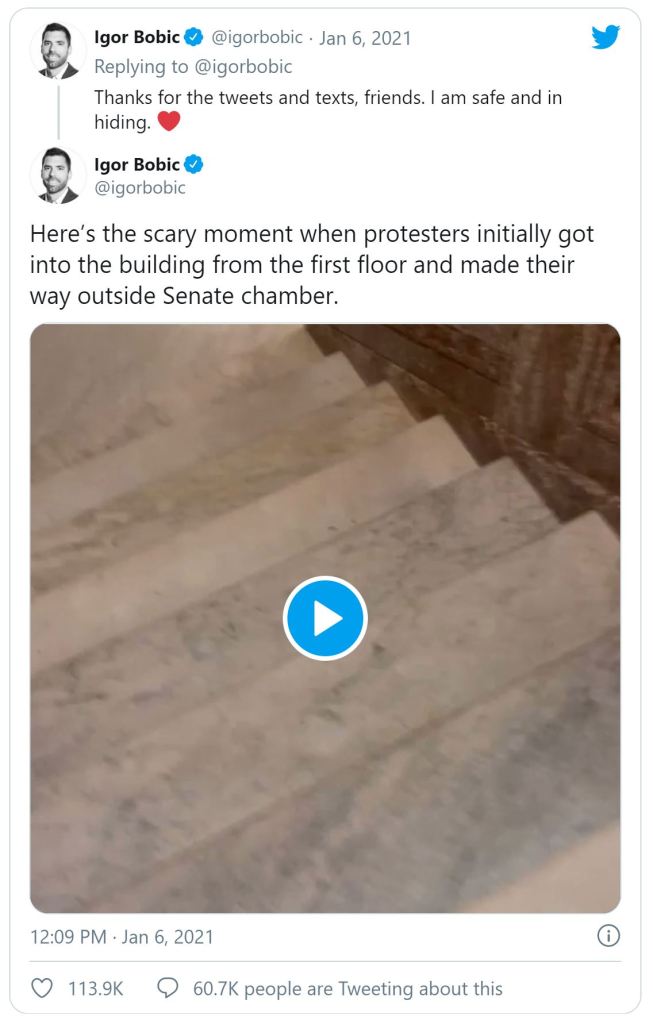
Task: Open the @igorbobic handle in reply header
Action: click(257, 39)
